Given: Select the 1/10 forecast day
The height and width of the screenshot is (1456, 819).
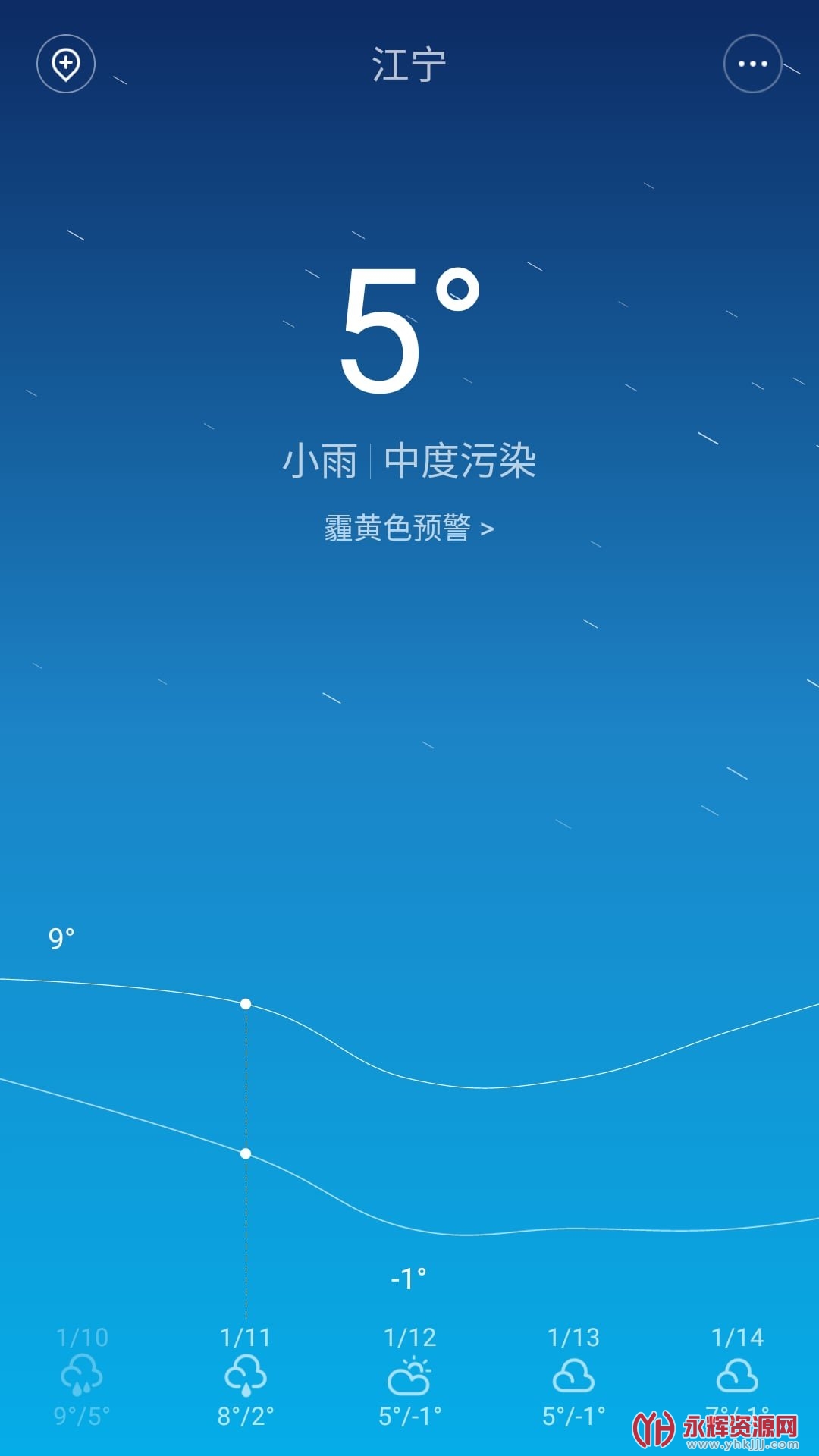Looking at the screenshot, I should click(82, 1376).
